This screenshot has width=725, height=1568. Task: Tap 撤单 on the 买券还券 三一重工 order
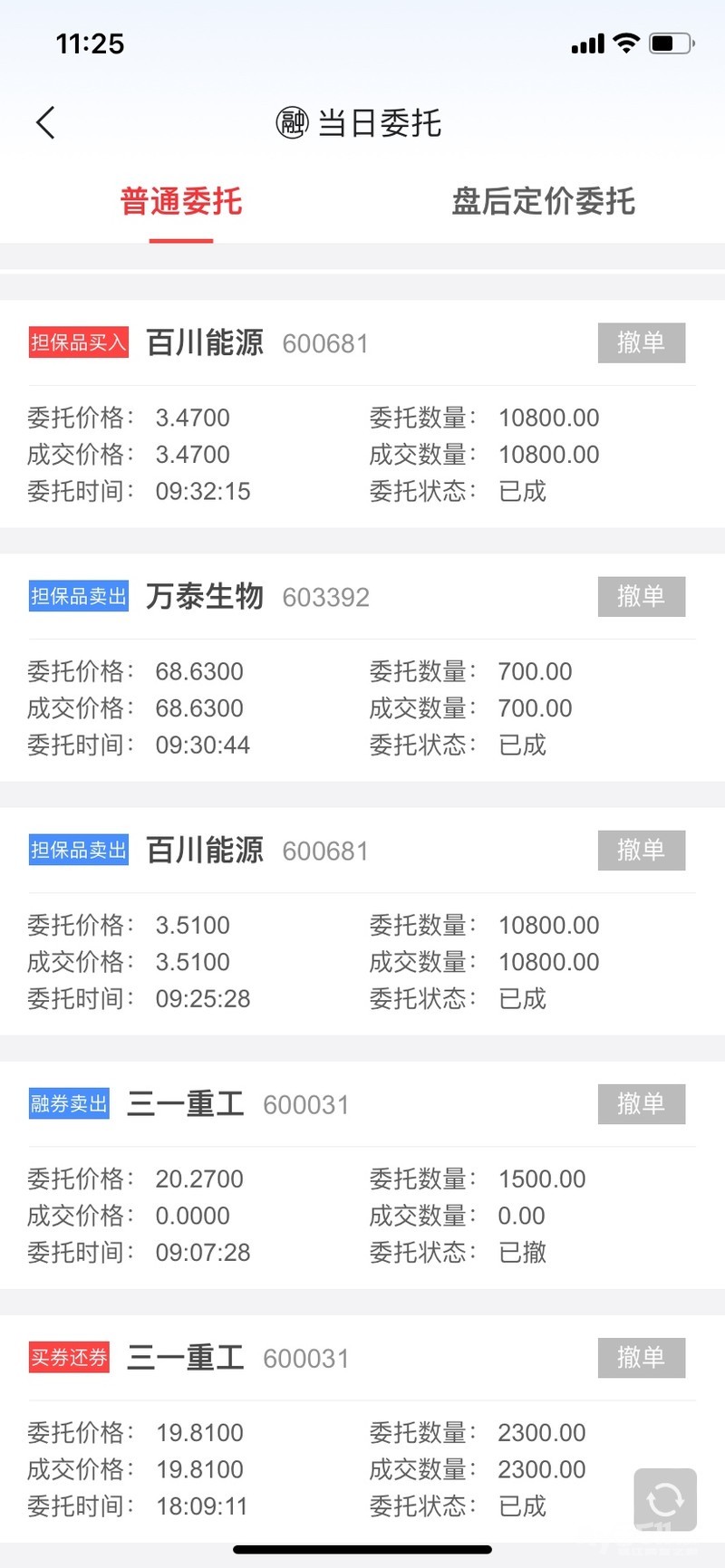tap(641, 1358)
